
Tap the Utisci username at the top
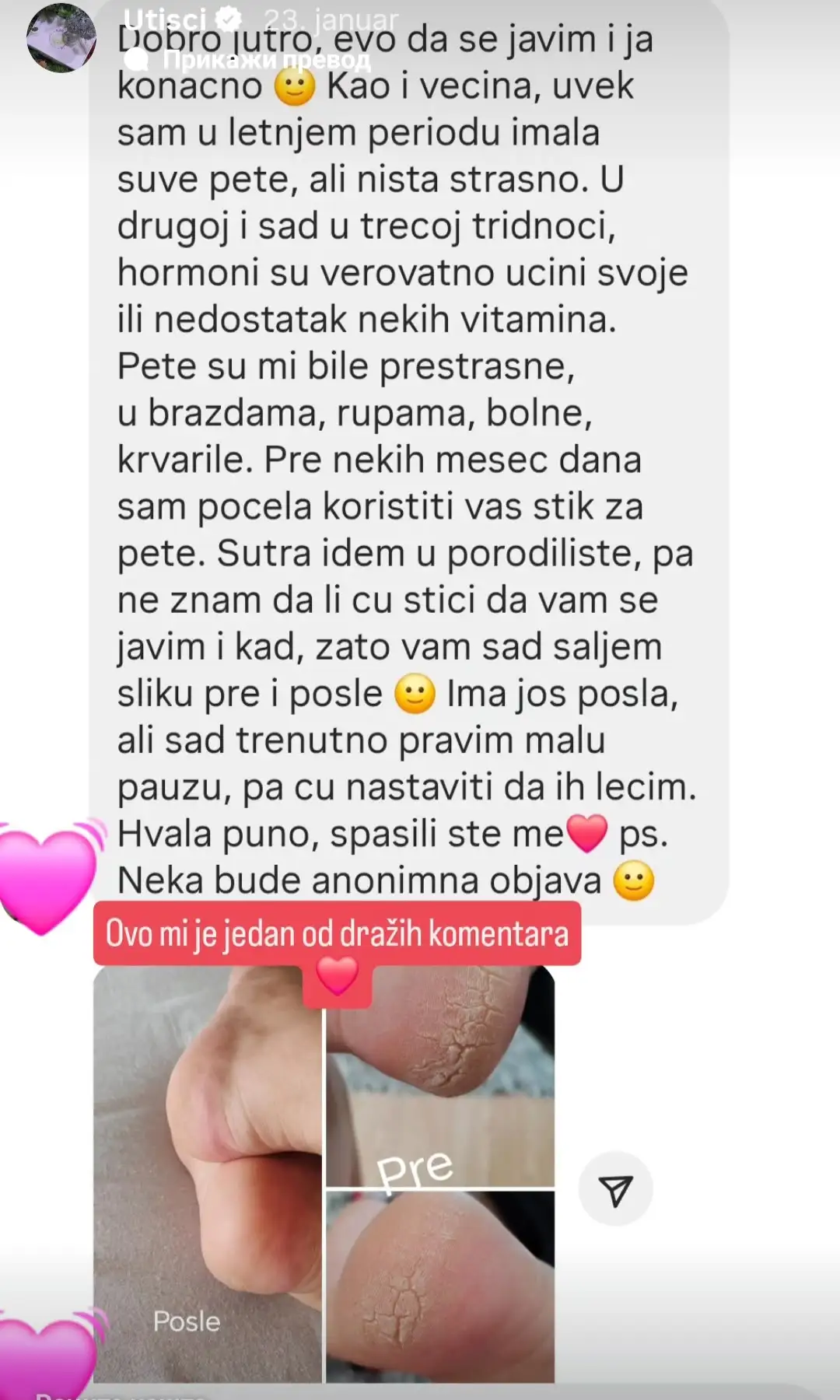click(x=165, y=19)
